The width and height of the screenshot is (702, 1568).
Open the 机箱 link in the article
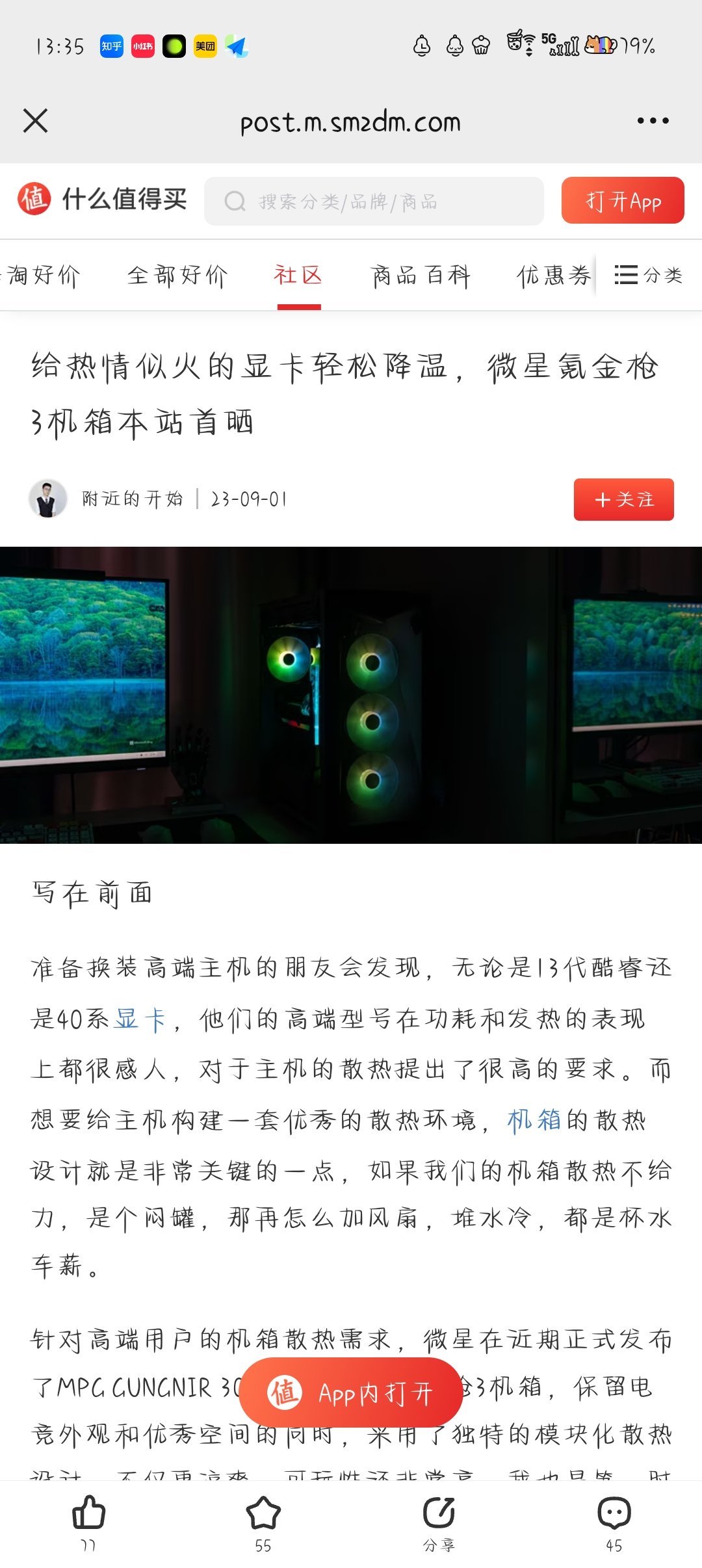coord(534,1120)
